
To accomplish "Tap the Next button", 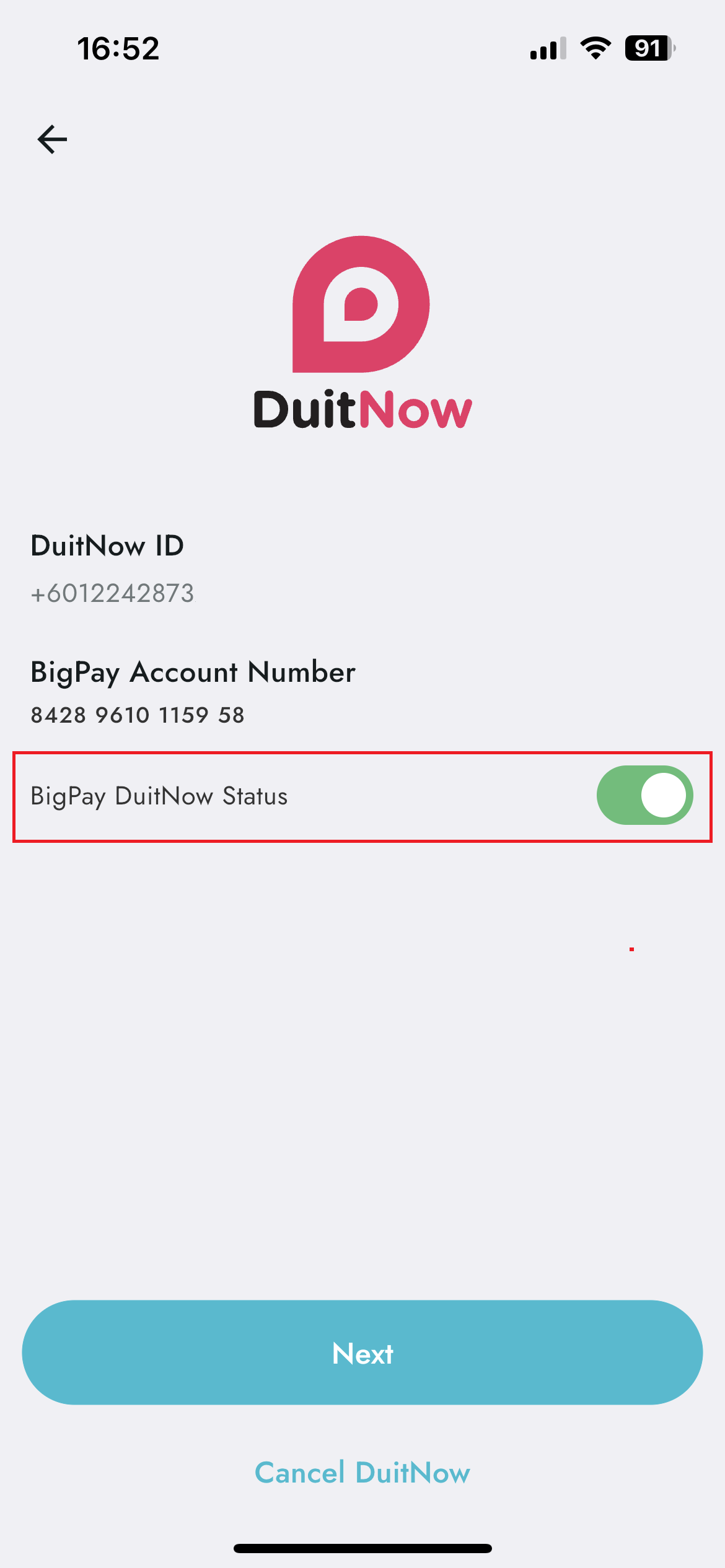I will [362, 1353].
